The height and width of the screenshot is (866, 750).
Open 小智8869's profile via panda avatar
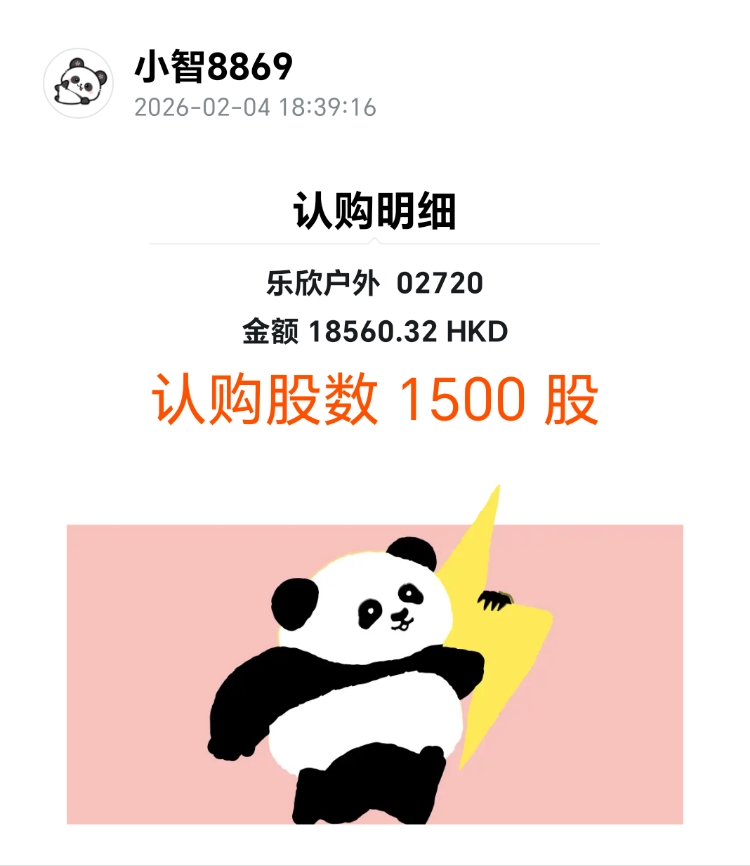click(x=78, y=84)
